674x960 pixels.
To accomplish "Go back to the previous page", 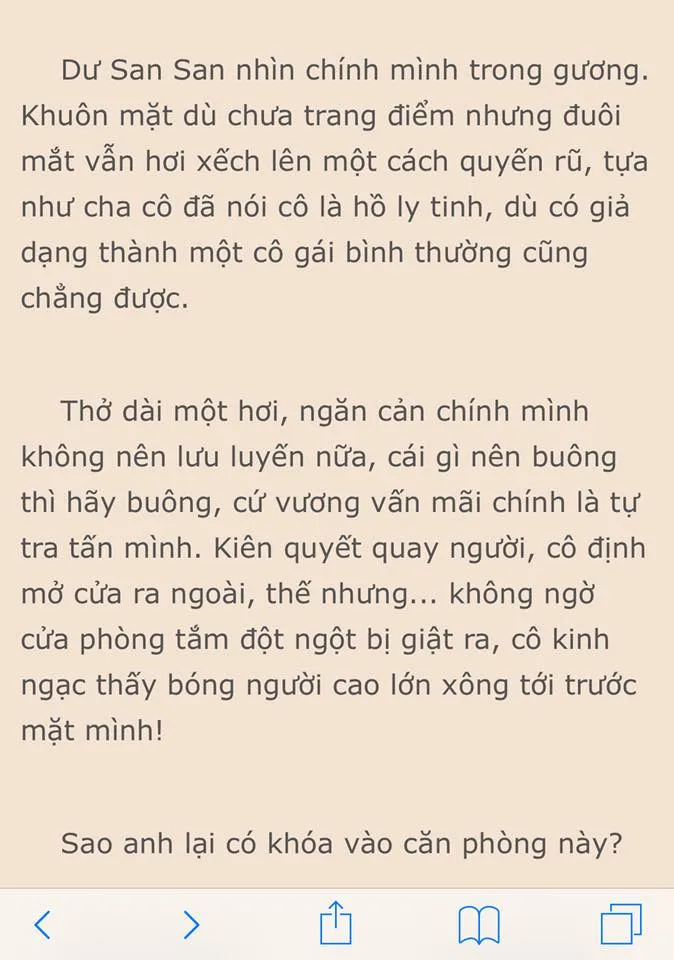I will coord(42,924).
